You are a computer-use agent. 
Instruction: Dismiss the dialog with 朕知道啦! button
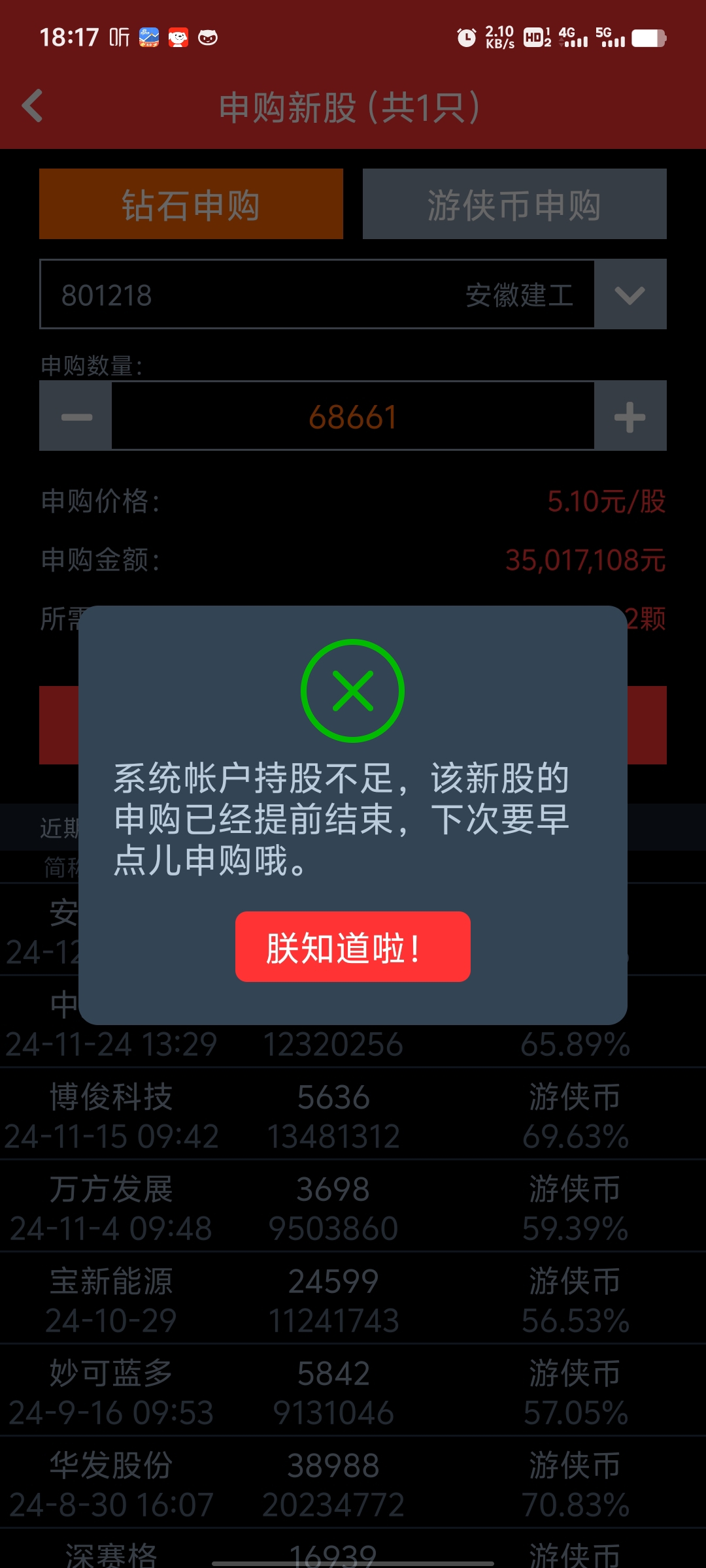click(353, 946)
